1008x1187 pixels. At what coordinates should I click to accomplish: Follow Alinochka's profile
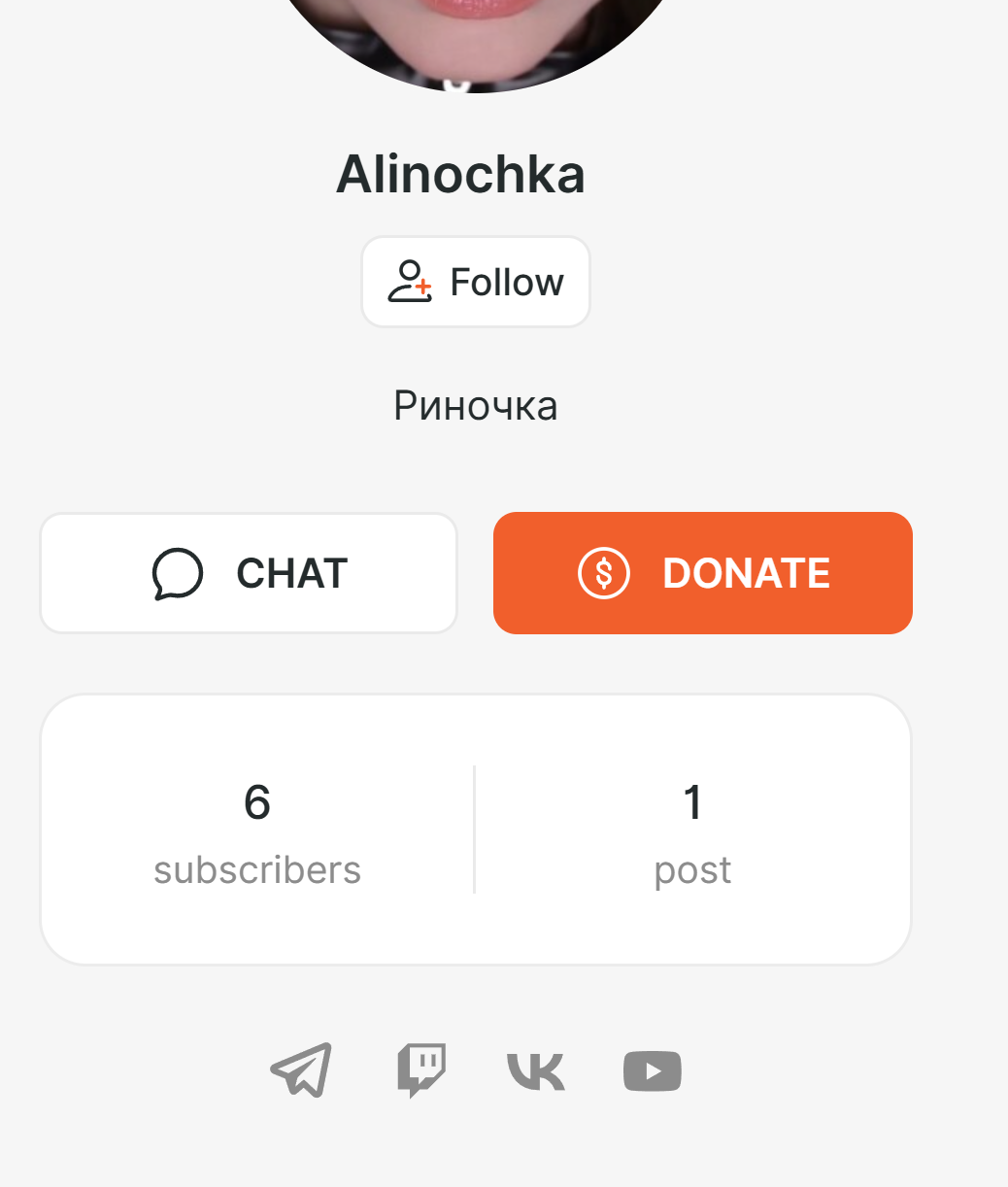click(x=476, y=283)
